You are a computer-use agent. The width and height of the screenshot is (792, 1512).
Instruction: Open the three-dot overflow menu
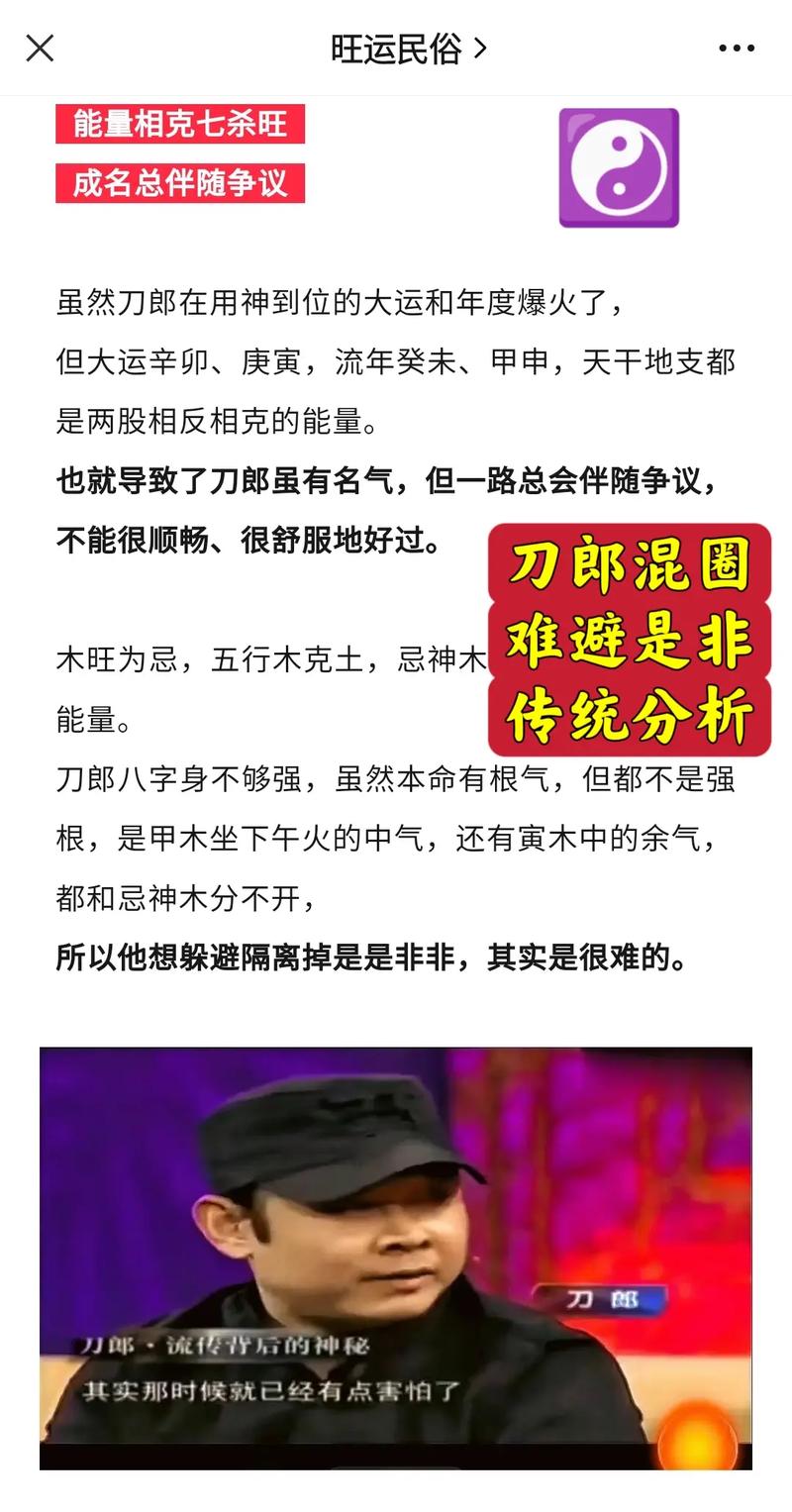click(737, 49)
